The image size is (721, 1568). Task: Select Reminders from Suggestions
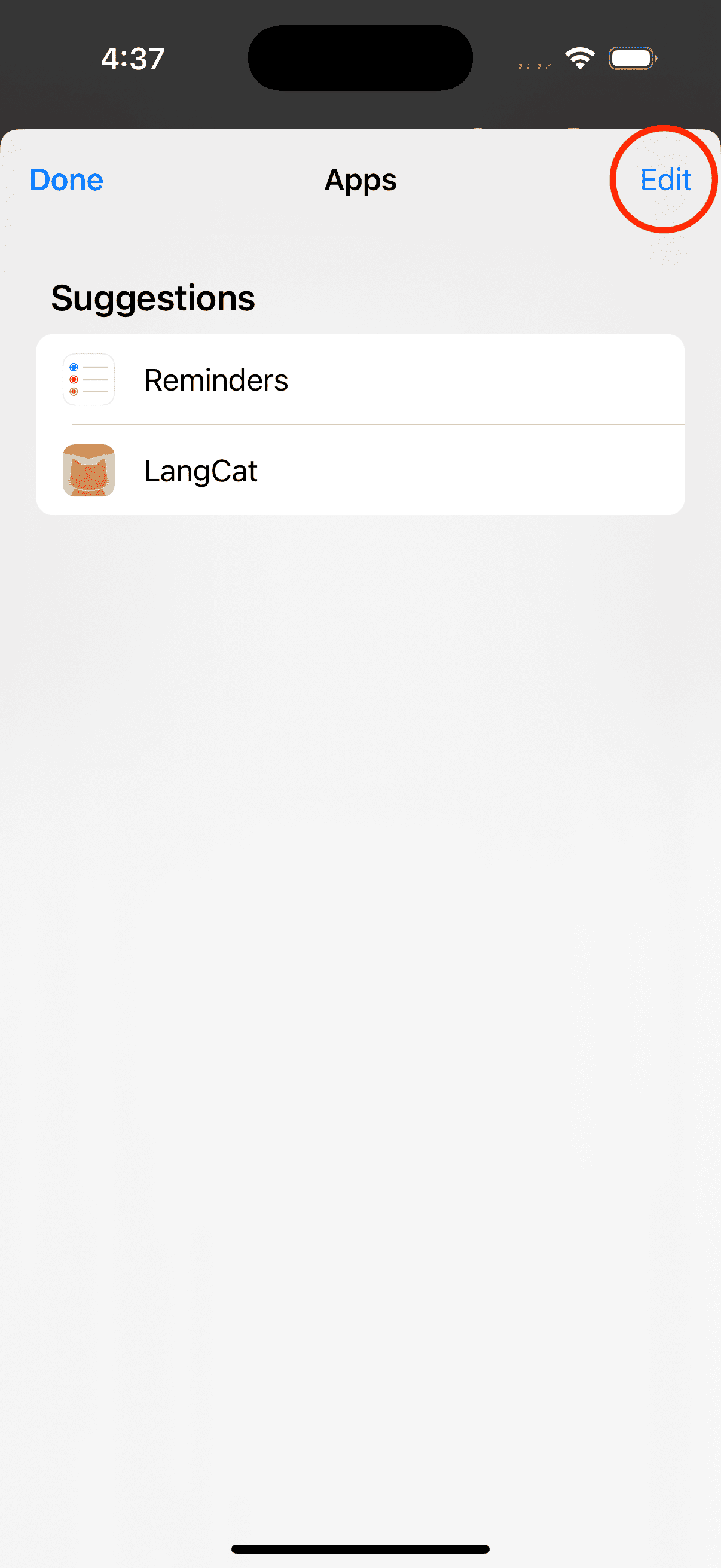[x=359, y=380]
